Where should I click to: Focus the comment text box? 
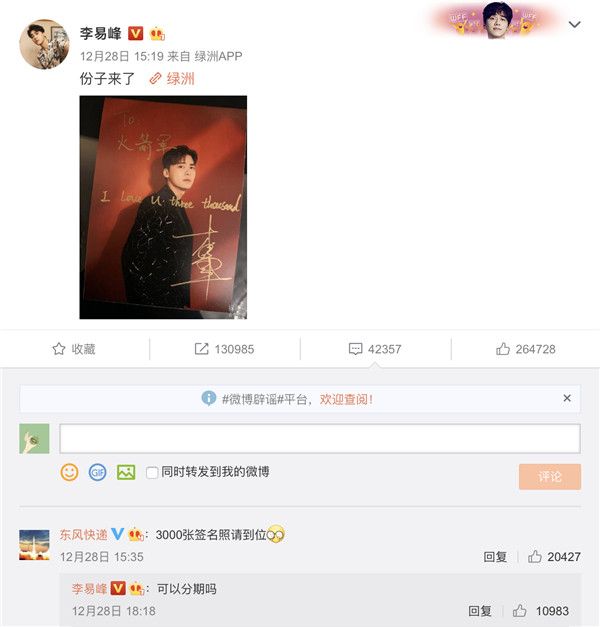click(319, 438)
